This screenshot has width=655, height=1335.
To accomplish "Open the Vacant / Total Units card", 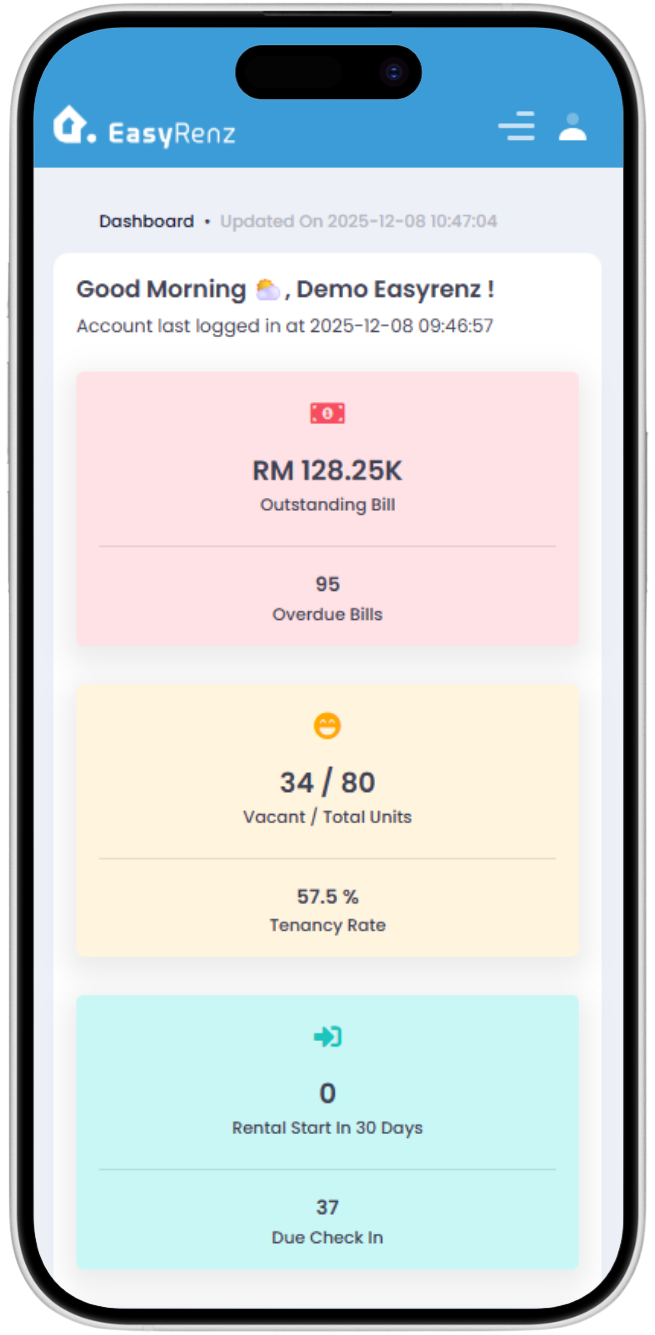I will tap(327, 782).
